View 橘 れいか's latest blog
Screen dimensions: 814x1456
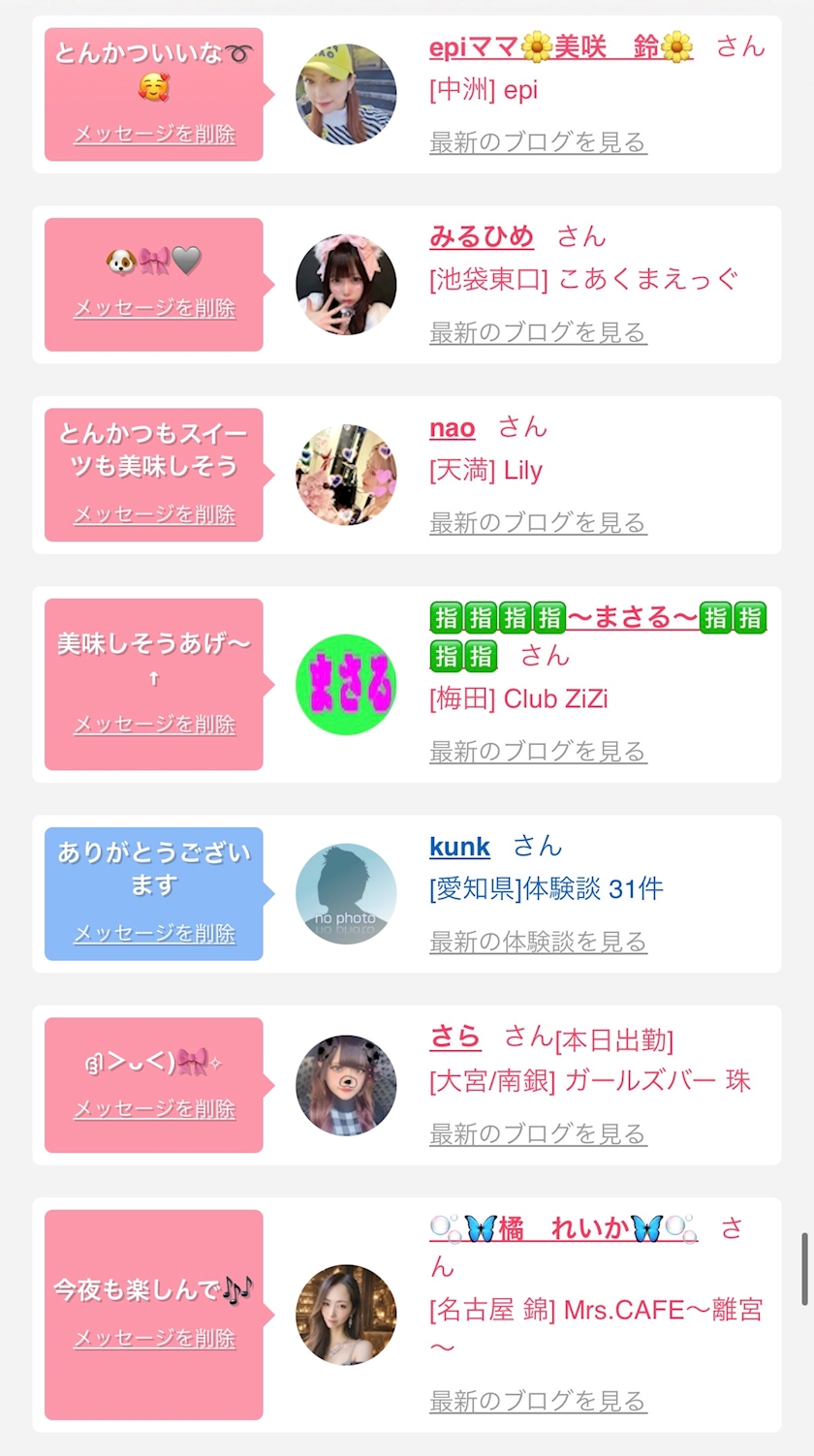pyautogui.click(x=538, y=1401)
